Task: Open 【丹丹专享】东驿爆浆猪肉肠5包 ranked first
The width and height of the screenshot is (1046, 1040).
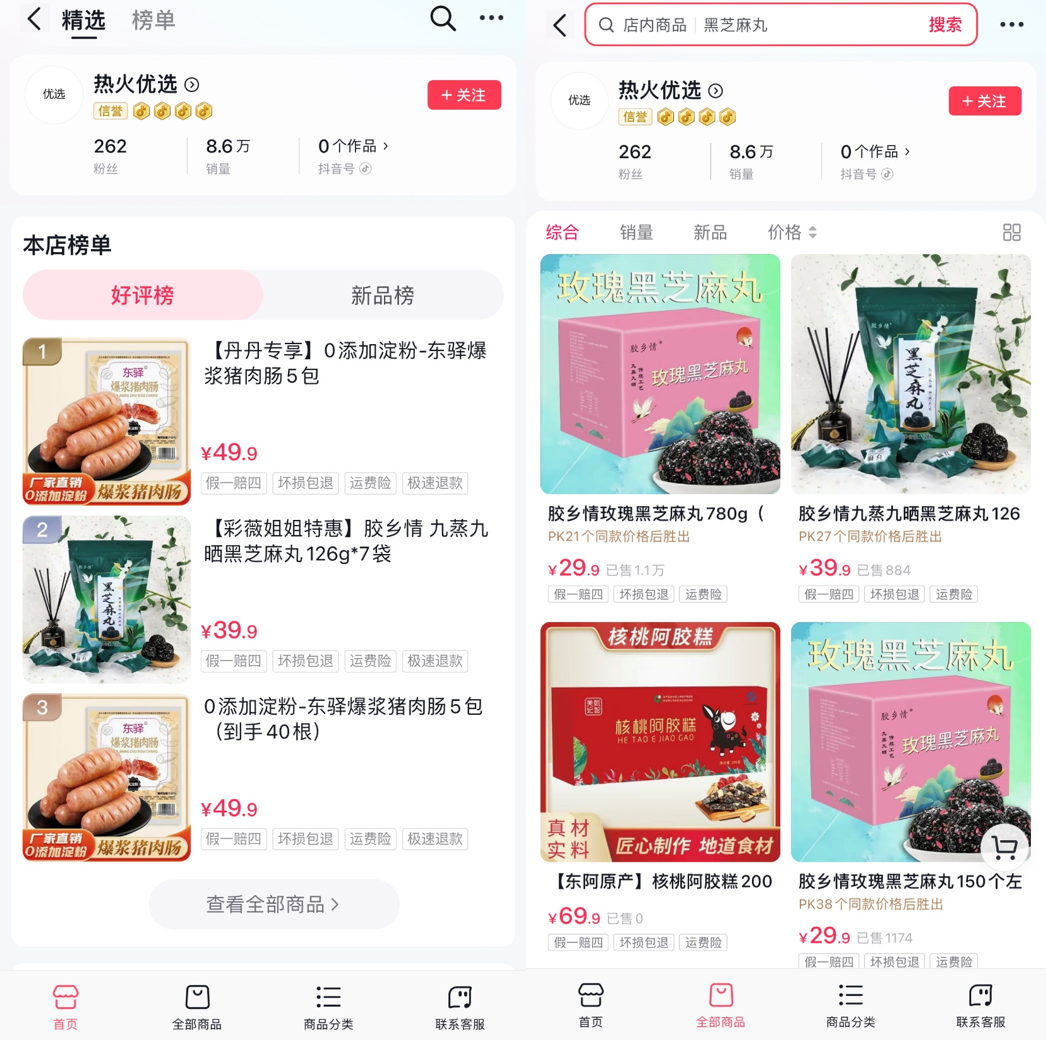Action: [x=344, y=364]
